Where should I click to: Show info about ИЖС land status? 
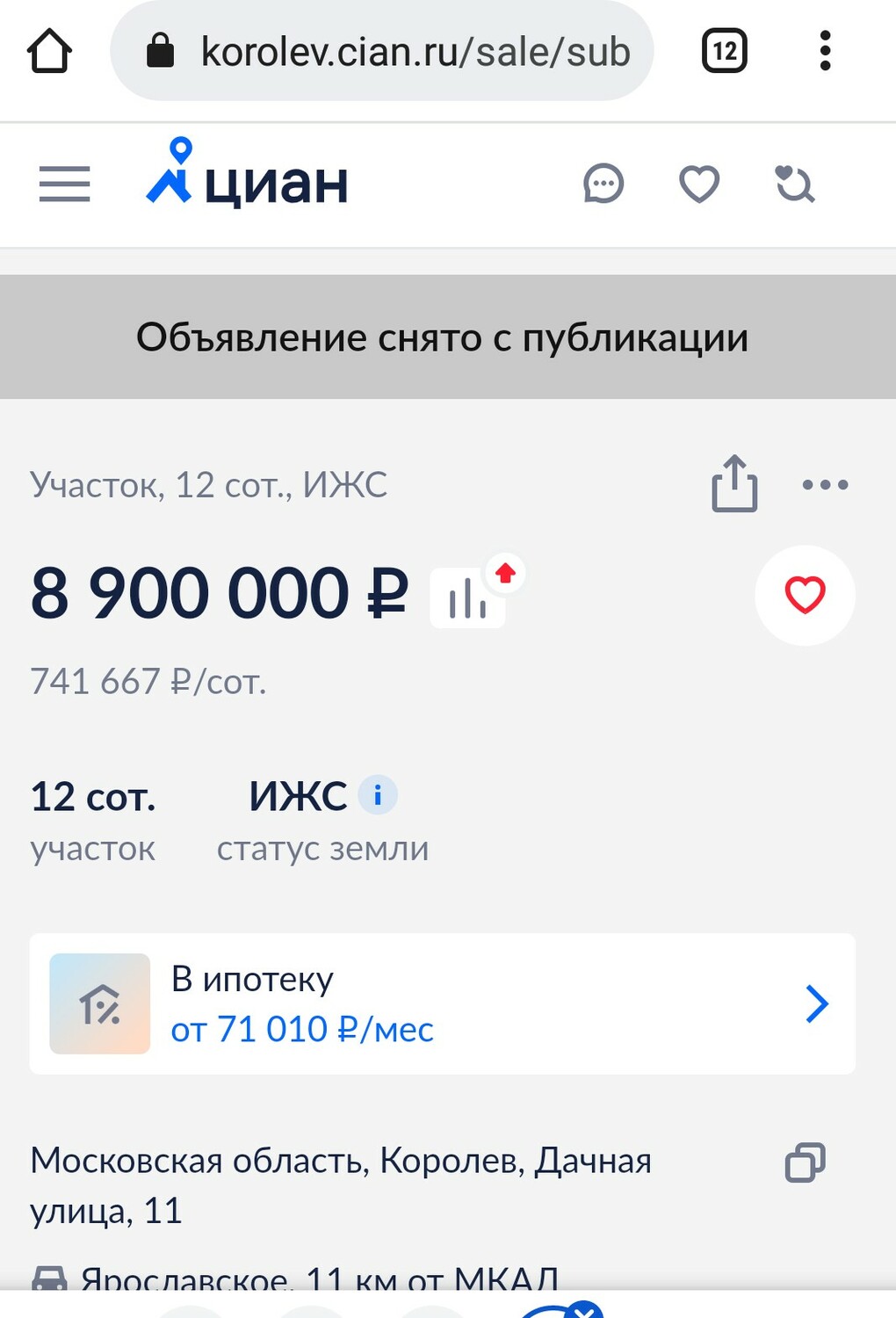[x=378, y=795]
